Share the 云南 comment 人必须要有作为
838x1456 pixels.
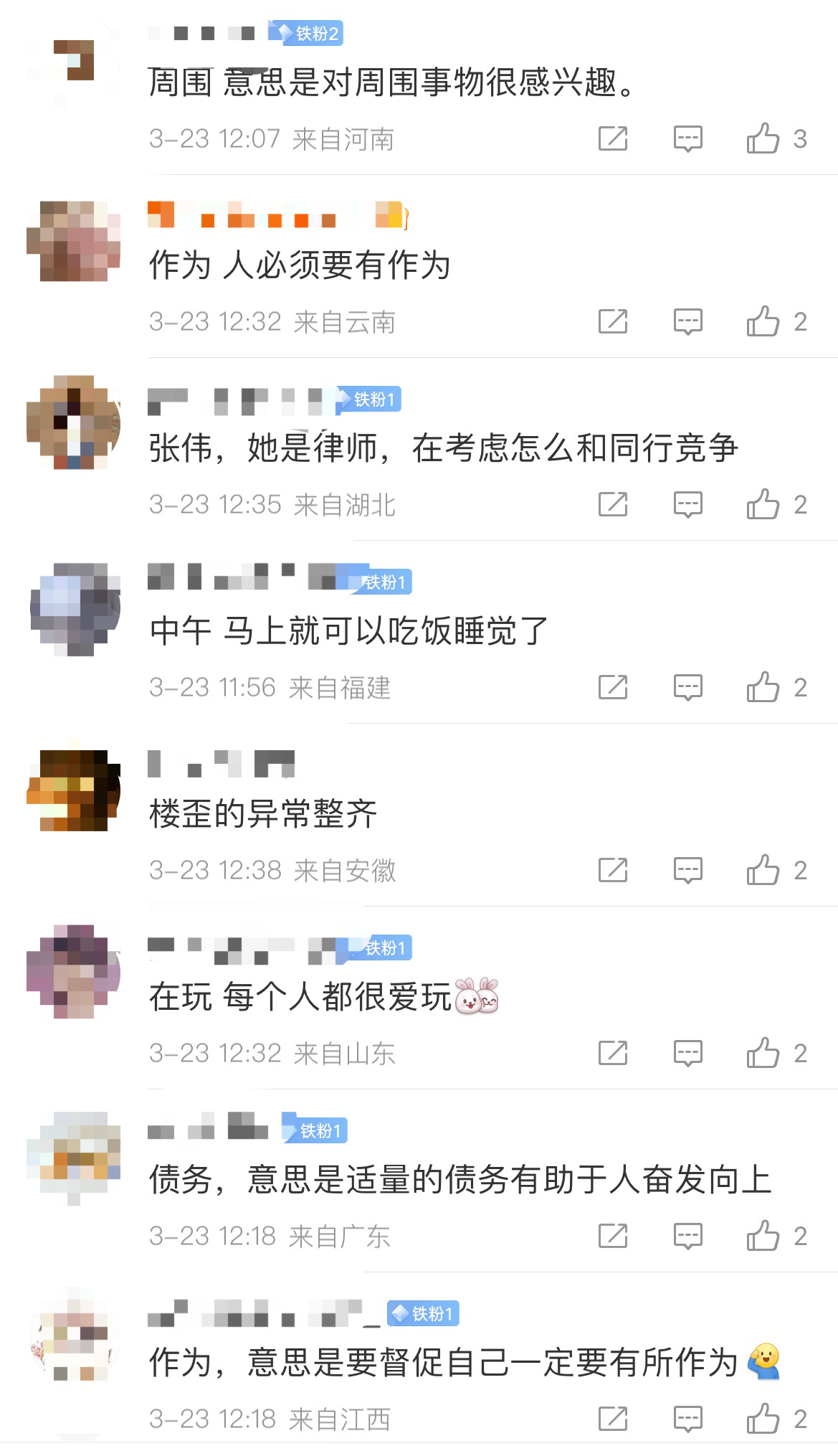(x=613, y=321)
